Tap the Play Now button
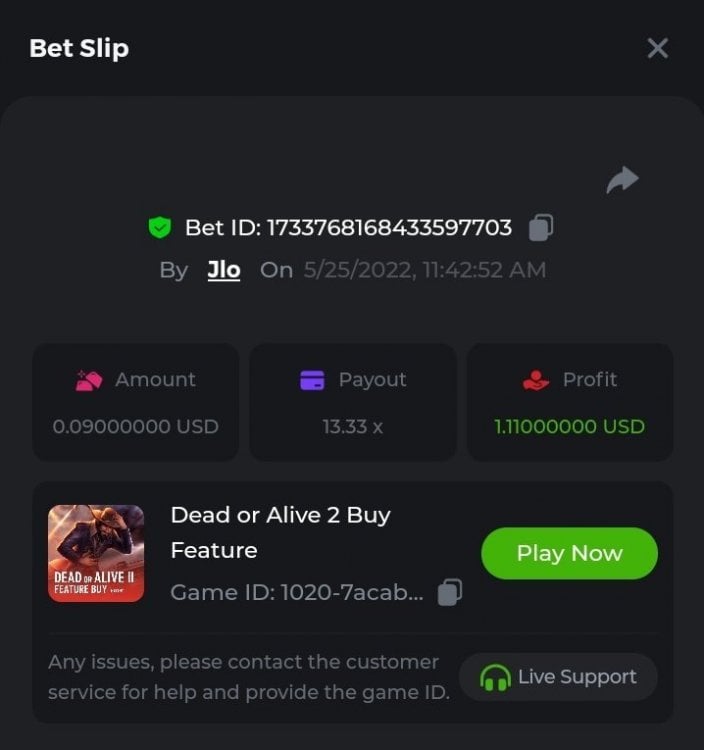Image resolution: width=704 pixels, height=750 pixels. point(569,553)
